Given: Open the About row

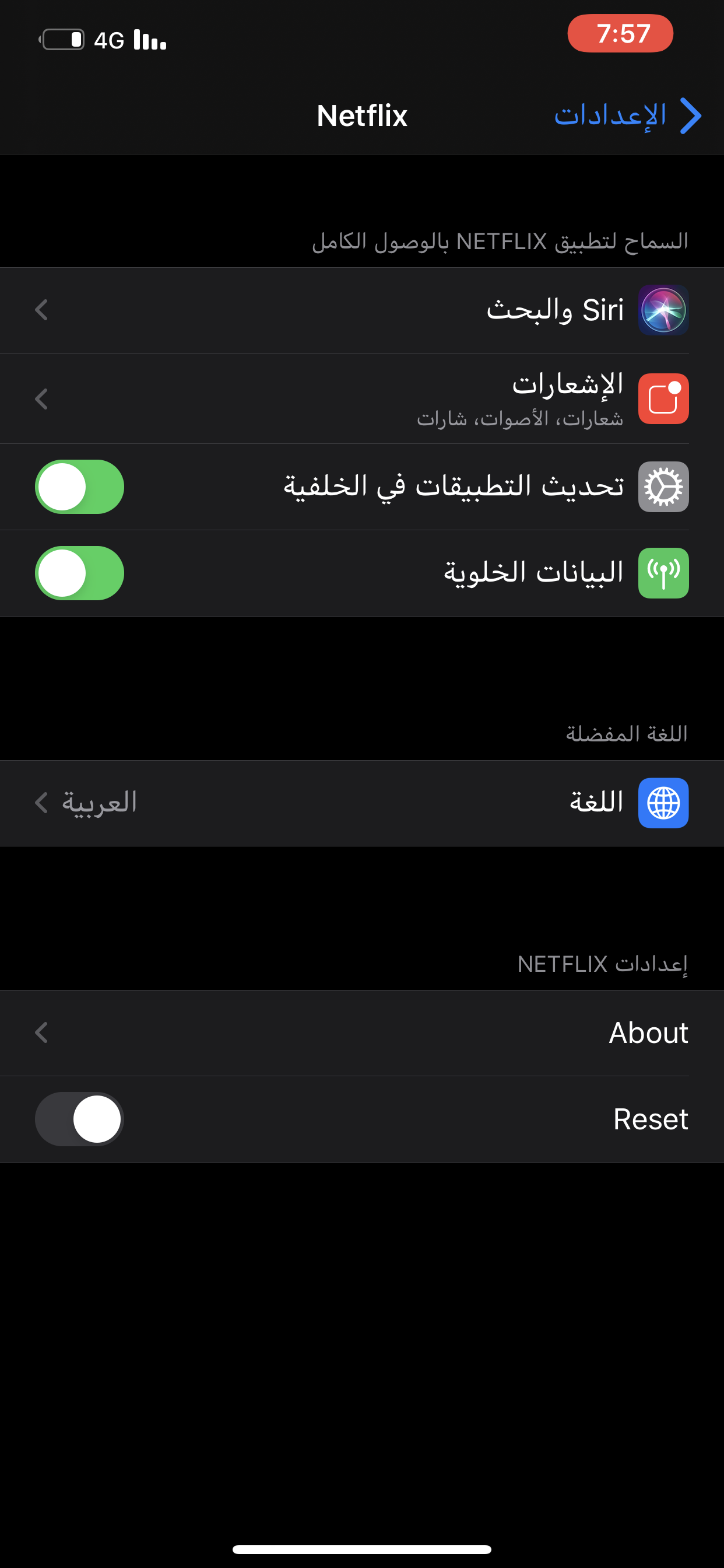Looking at the screenshot, I should 362,1033.
